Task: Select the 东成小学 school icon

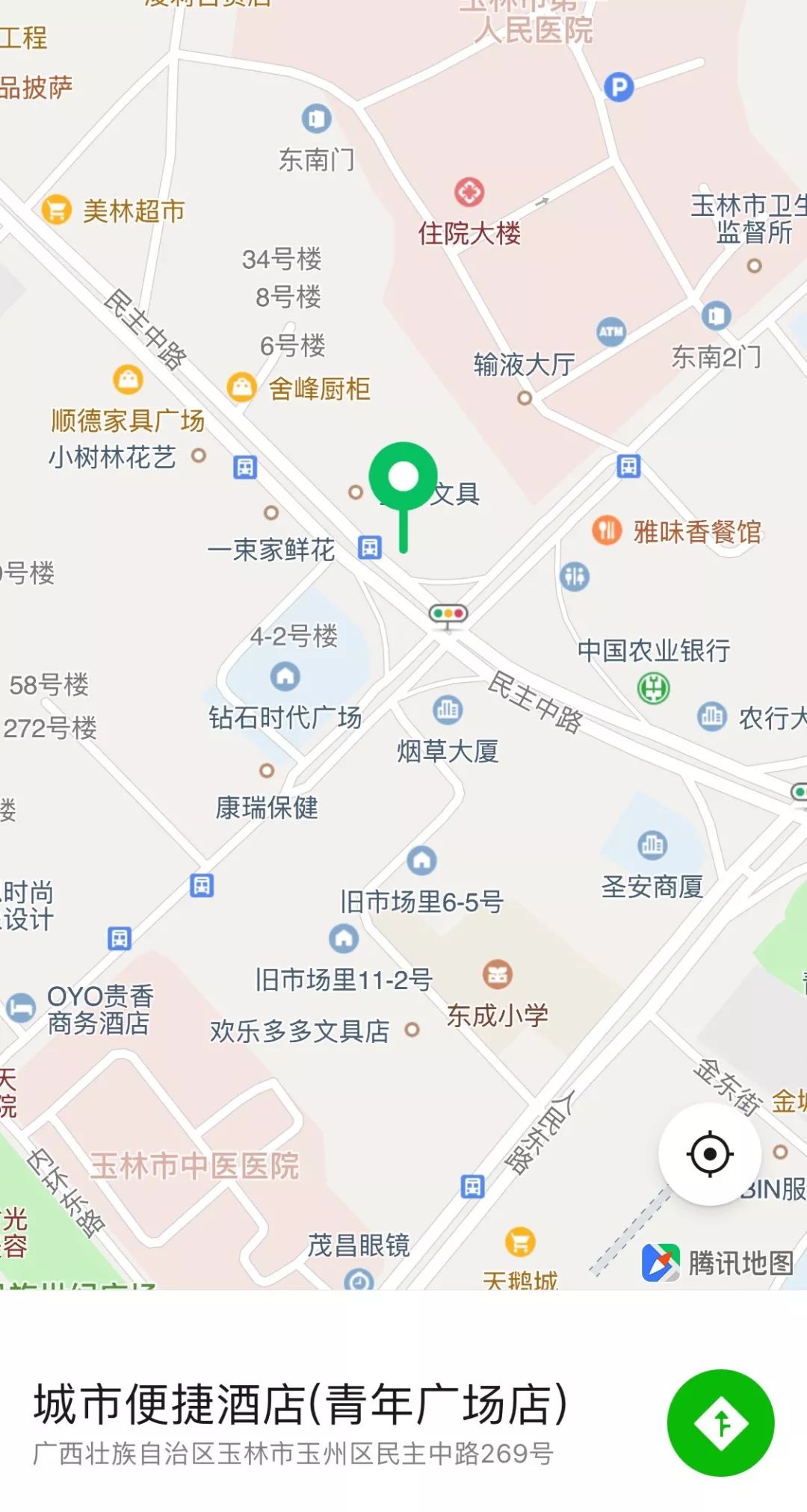Action: [x=496, y=972]
